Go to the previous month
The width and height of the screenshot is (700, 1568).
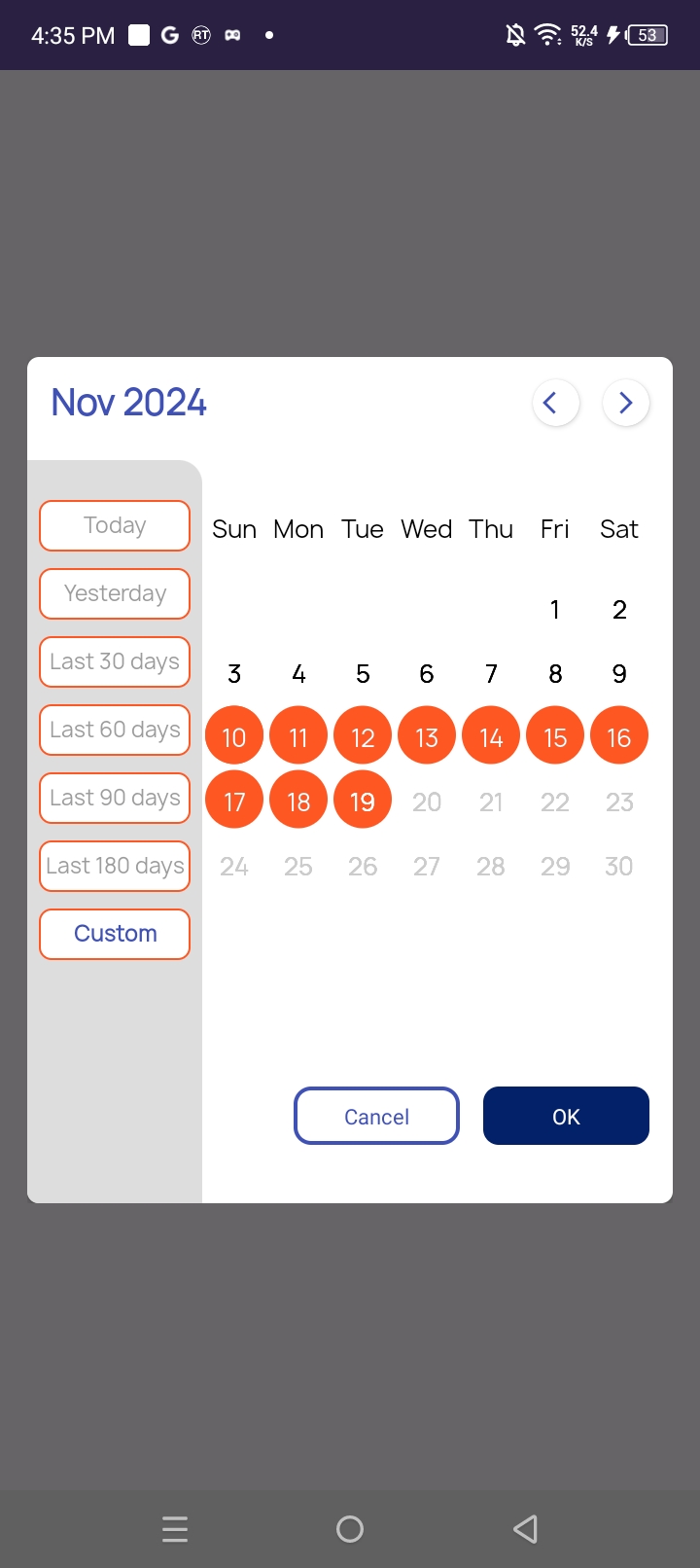[x=555, y=403]
